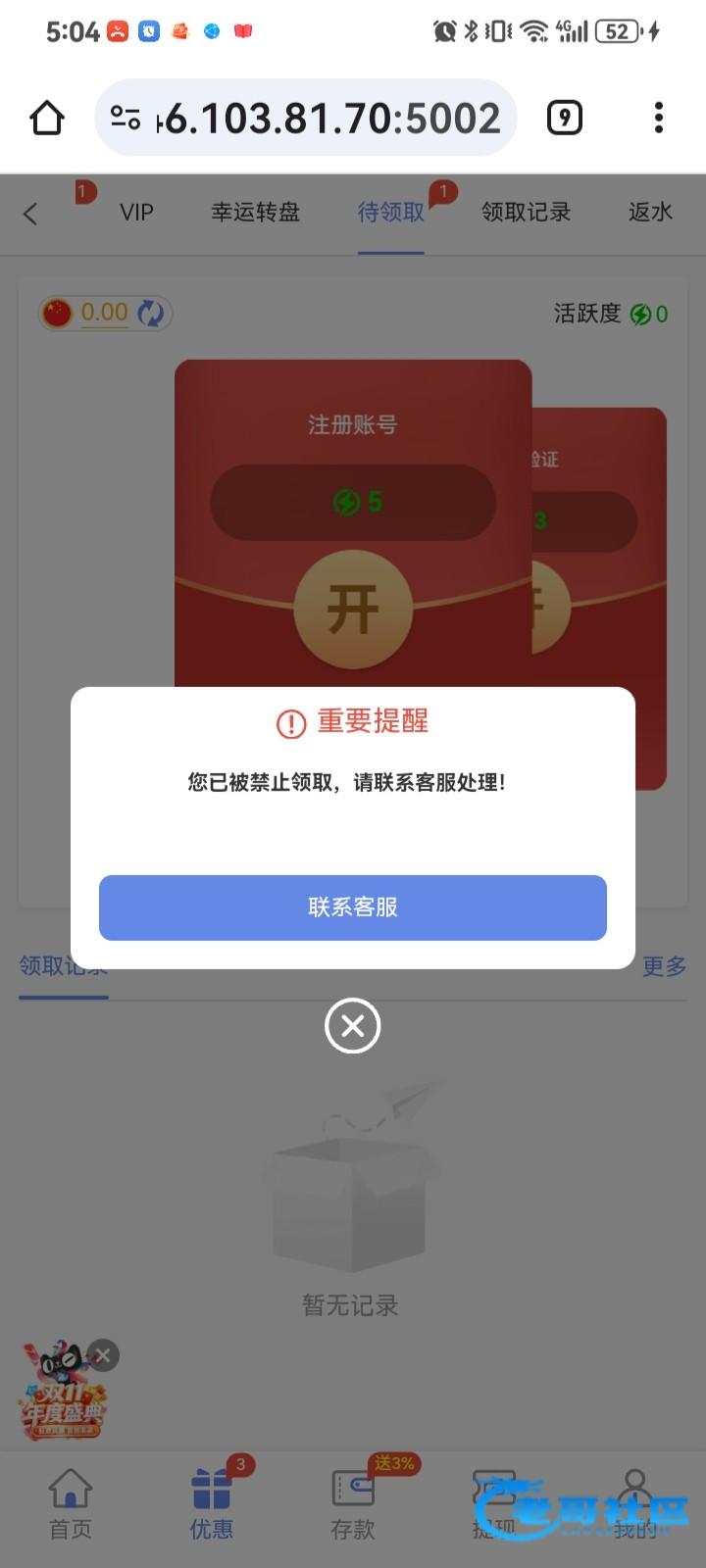Switch to the 幸运转盘 tab
This screenshot has width=706, height=1568.
pos(255,213)
